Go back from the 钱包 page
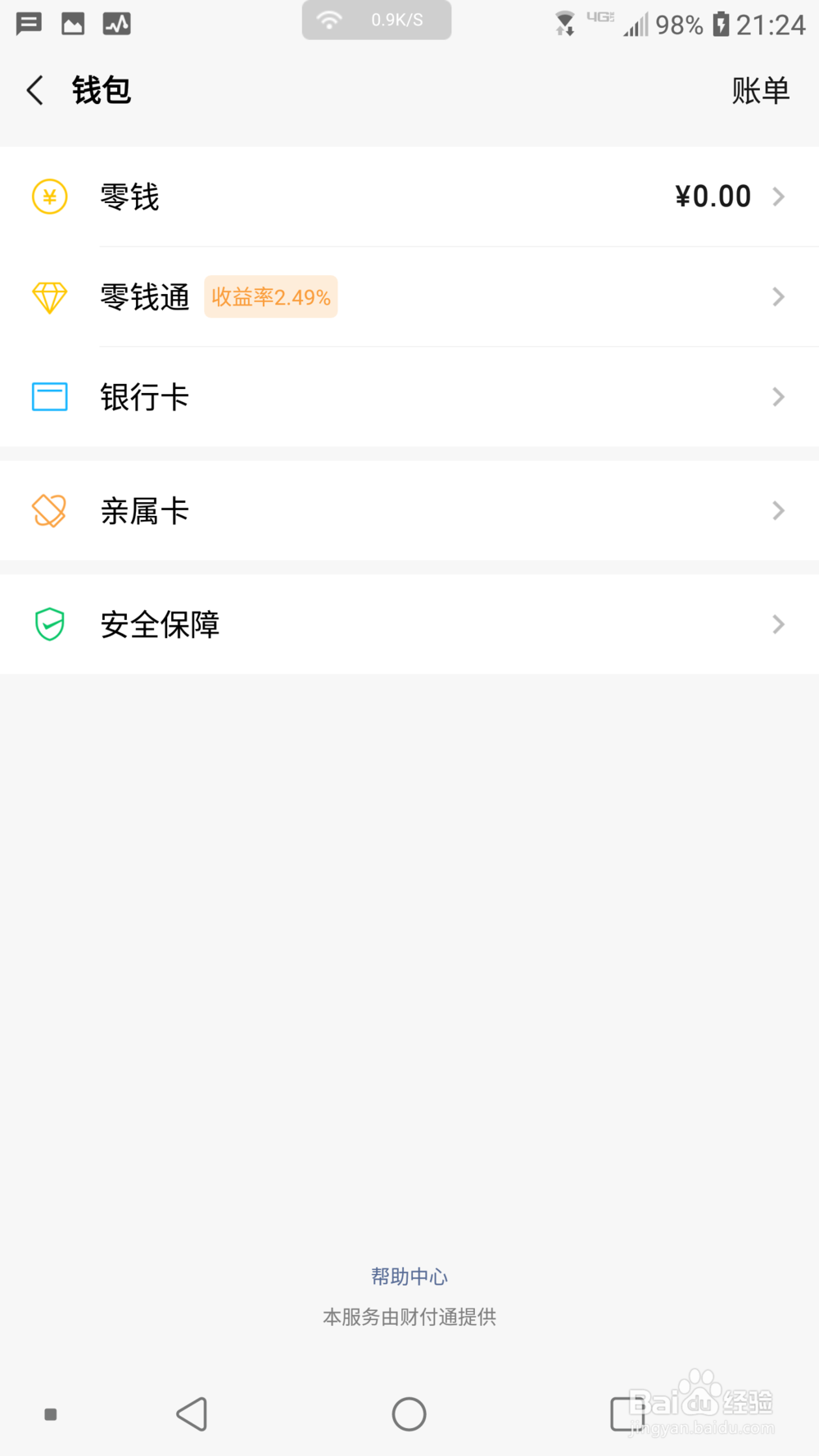The height and width of the screenshot is (1456, 819). (x=35, y=90)
